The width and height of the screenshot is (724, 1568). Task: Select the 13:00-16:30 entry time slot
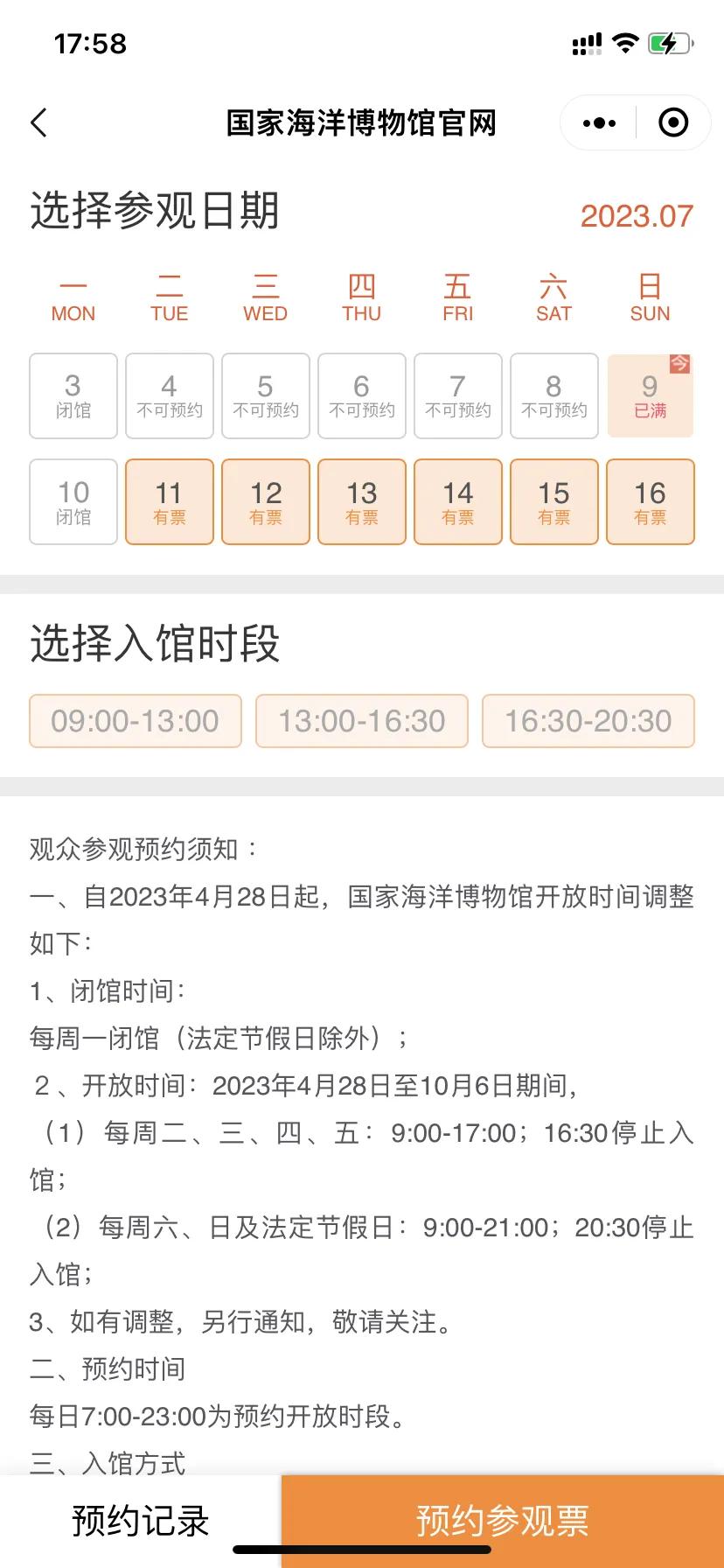(x=361, y=721)
